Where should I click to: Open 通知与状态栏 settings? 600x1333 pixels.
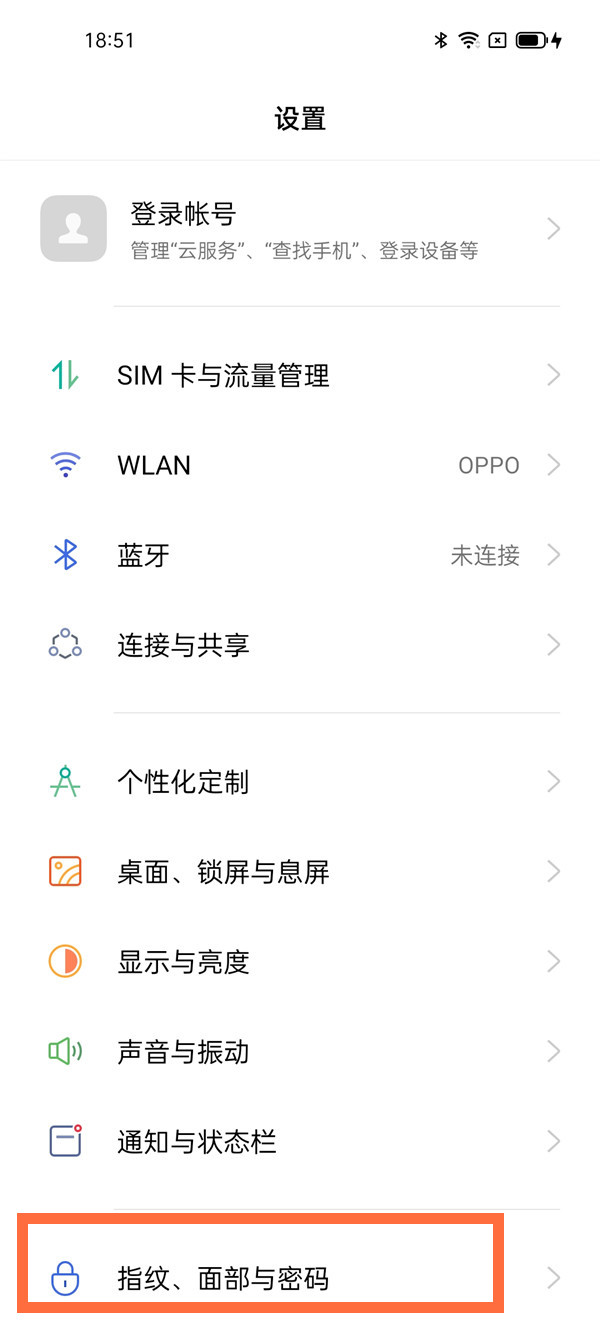pos(300,1141)
